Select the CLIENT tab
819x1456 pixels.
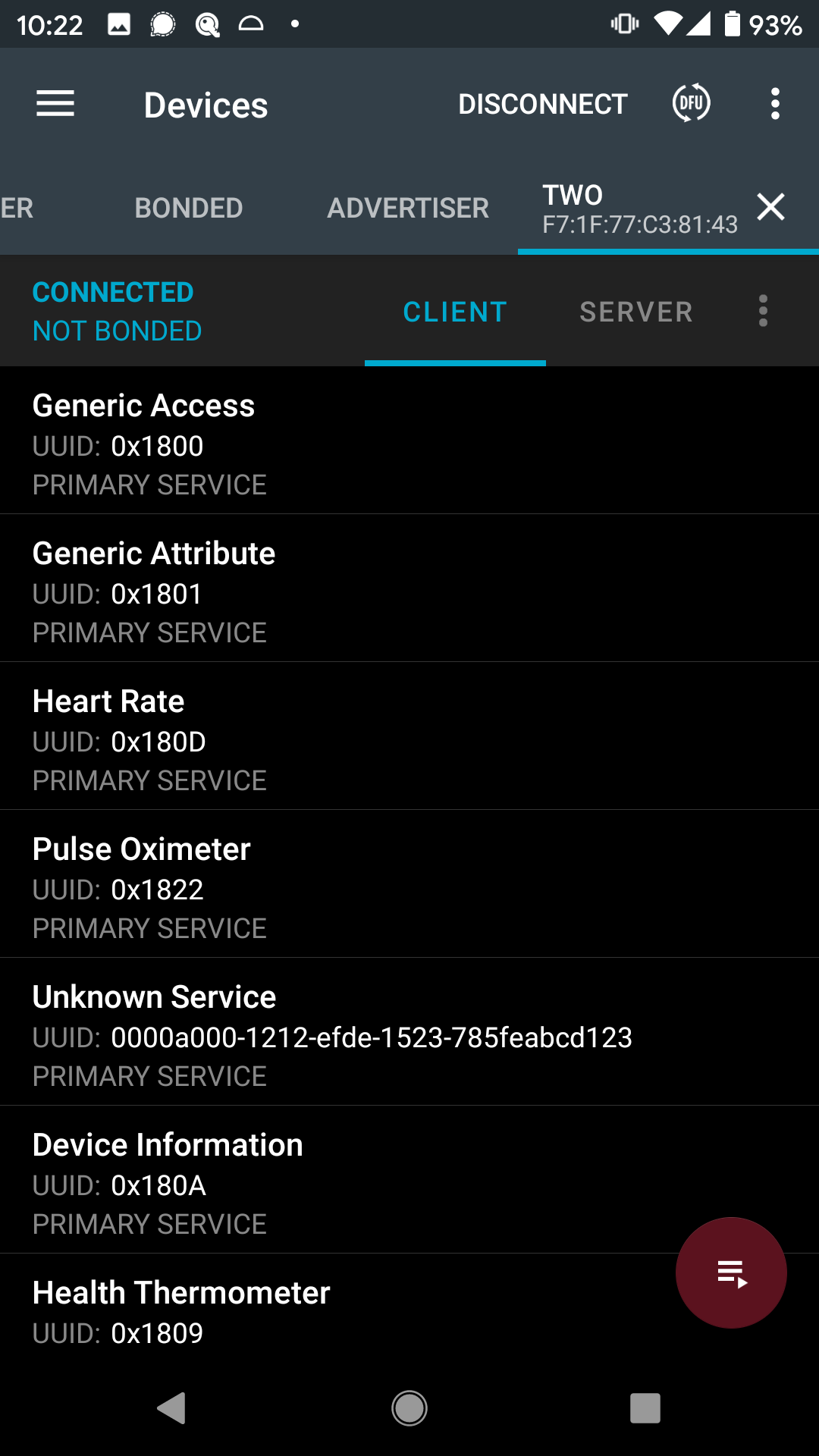[455, 312]
